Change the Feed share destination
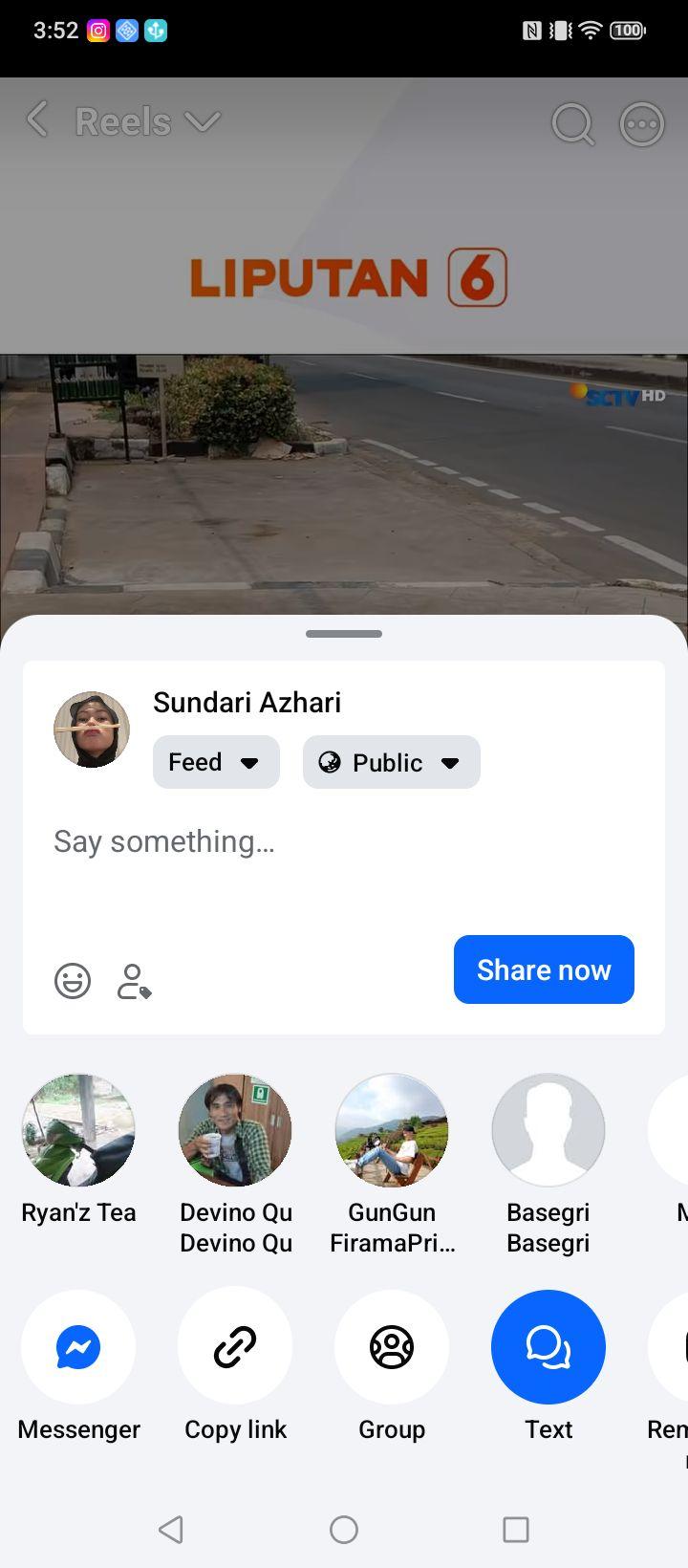688x1568 pixels. tap(216, 762)
